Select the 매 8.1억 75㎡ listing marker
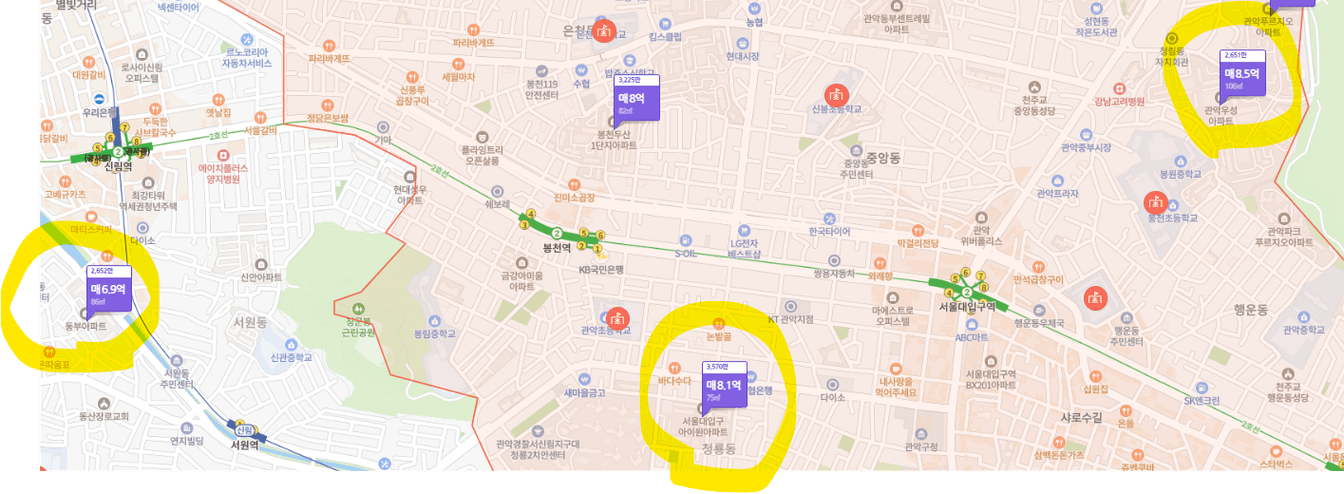The image size is (1344, 494). tap(723, 388)
